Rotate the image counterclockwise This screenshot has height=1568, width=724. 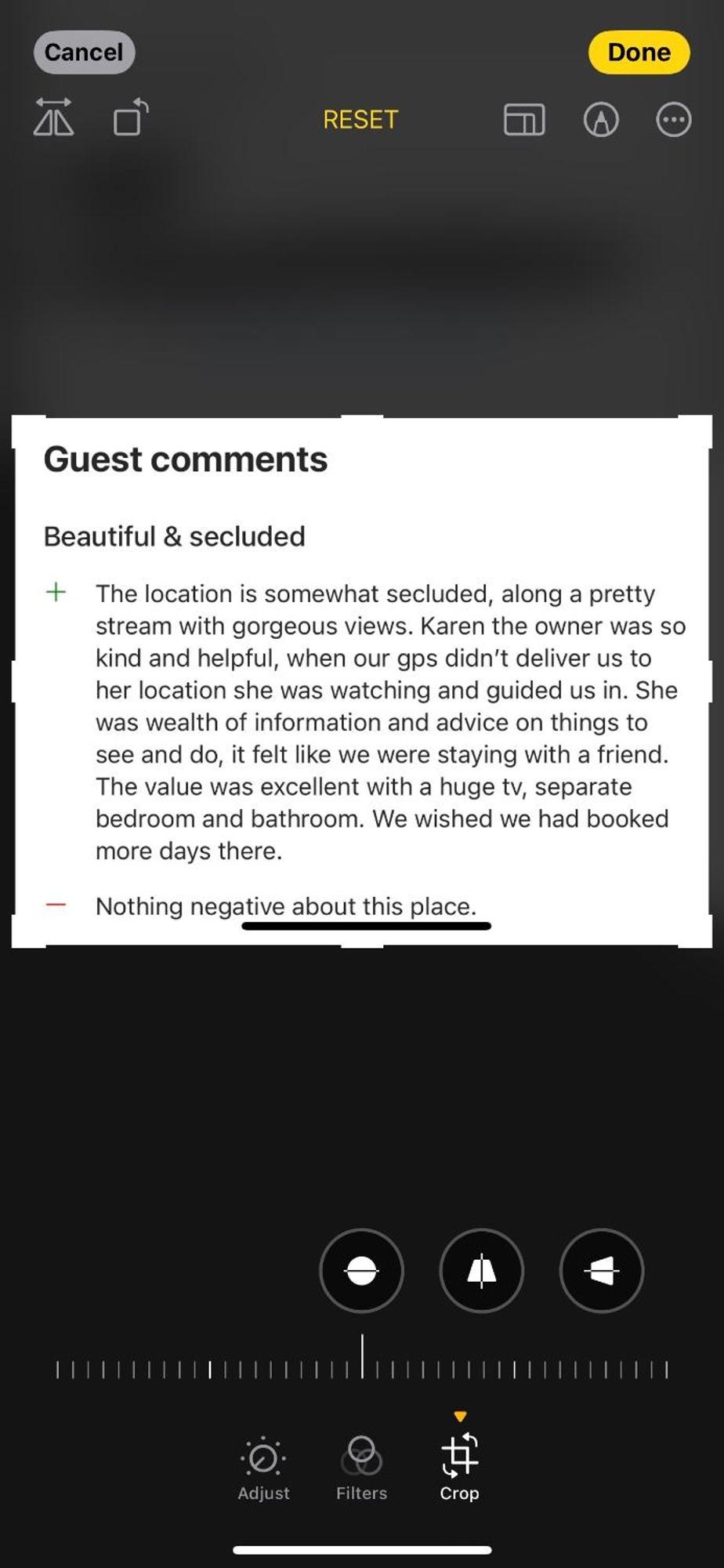click(x=130, y=118)
